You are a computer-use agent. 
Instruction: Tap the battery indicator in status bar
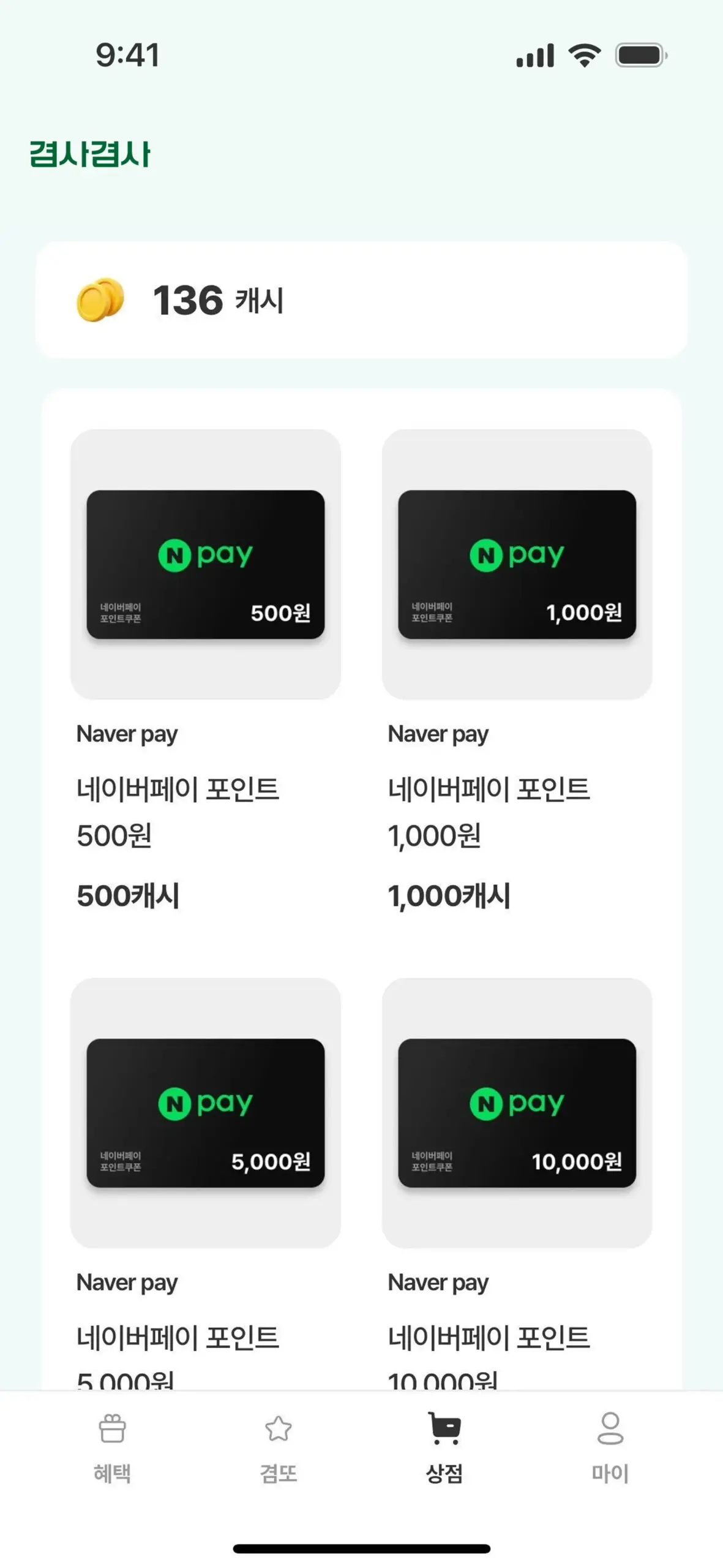(639, 55)
